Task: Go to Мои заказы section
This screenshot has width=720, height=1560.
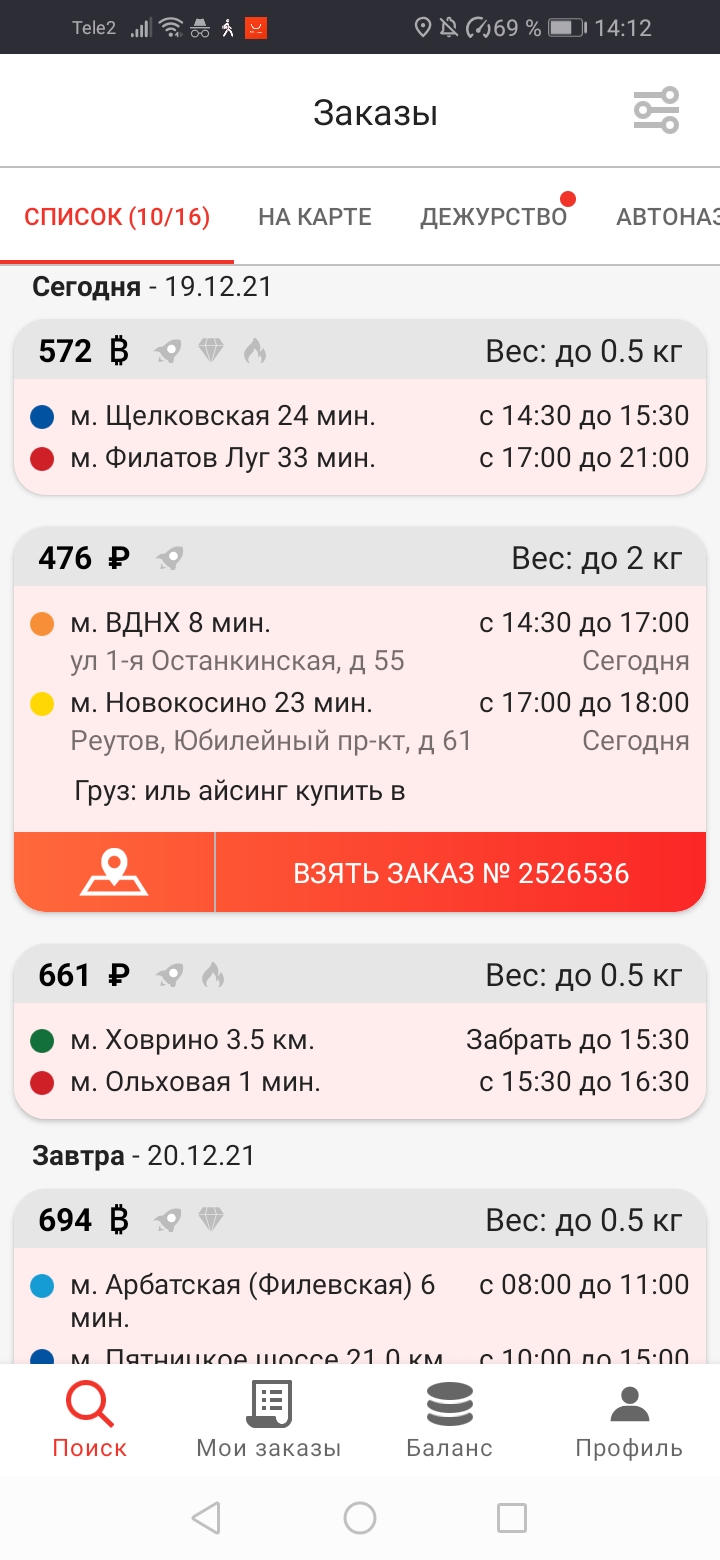Action: coord(268,1420)
